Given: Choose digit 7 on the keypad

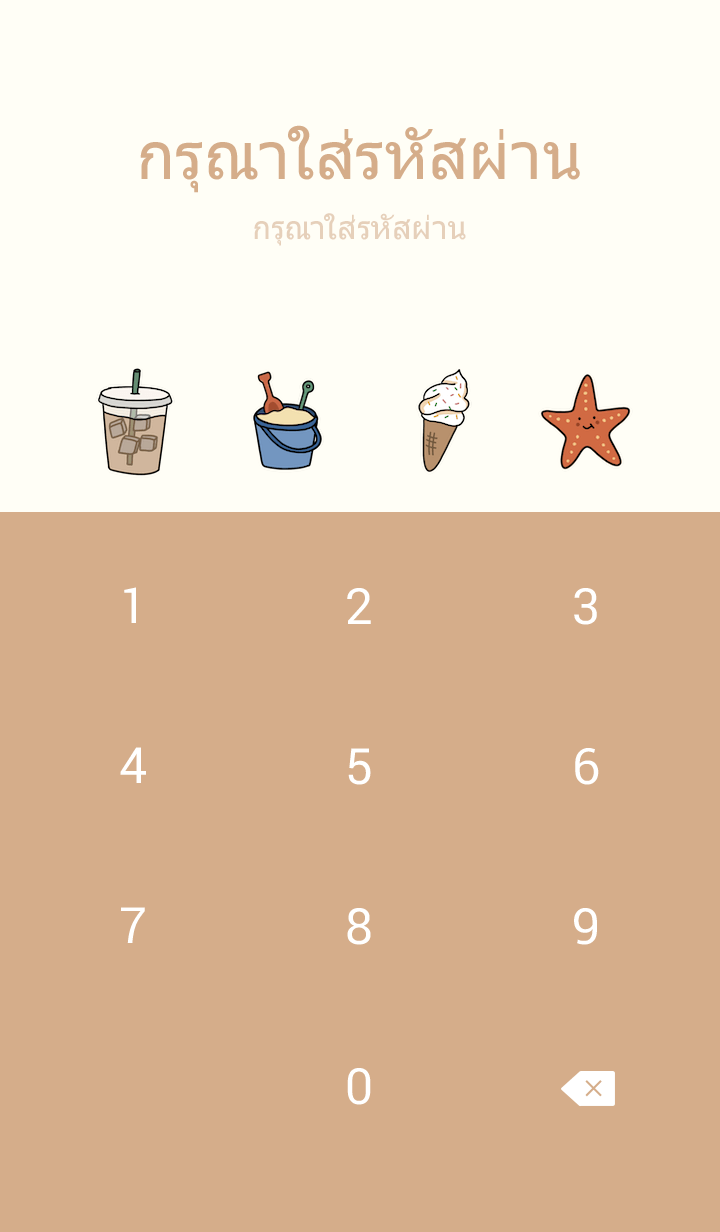Looking at the screenshot, I should pos(132,927).
